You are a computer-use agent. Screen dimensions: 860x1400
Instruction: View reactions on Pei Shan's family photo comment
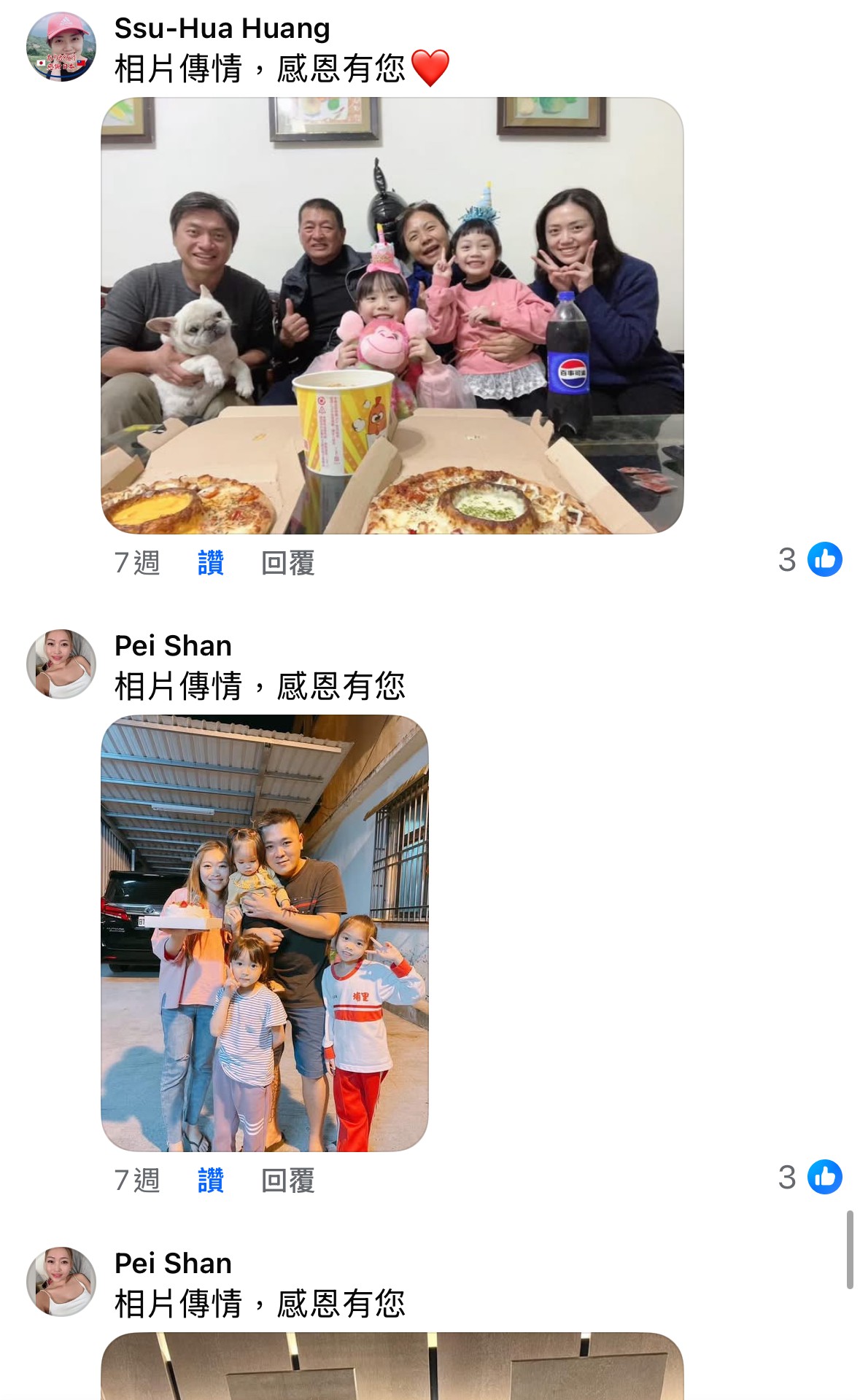click(x=810, y=1178)
